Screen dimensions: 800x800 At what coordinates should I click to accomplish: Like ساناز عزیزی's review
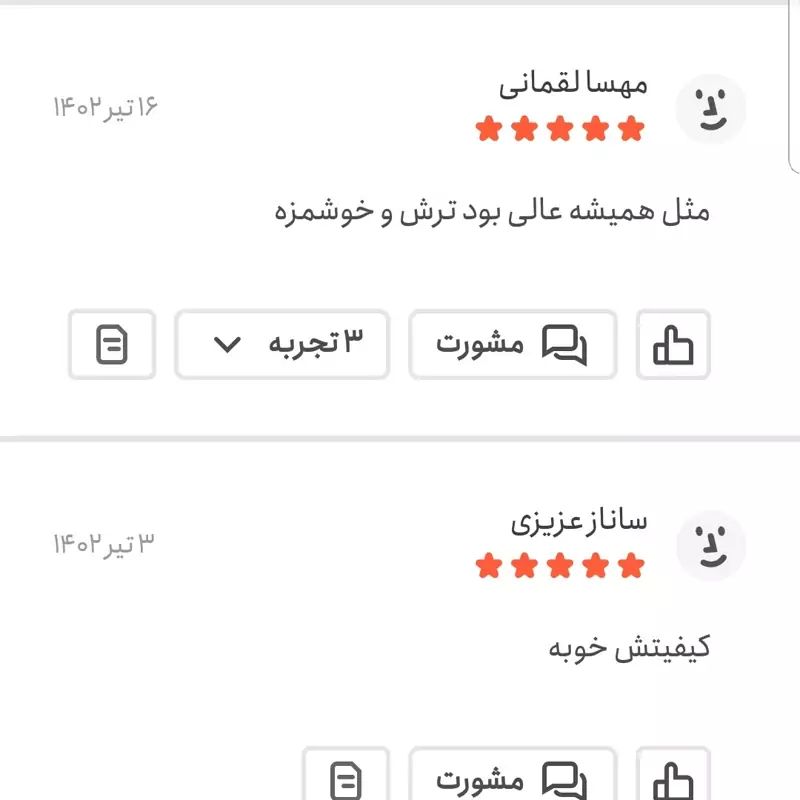[673, 779]
